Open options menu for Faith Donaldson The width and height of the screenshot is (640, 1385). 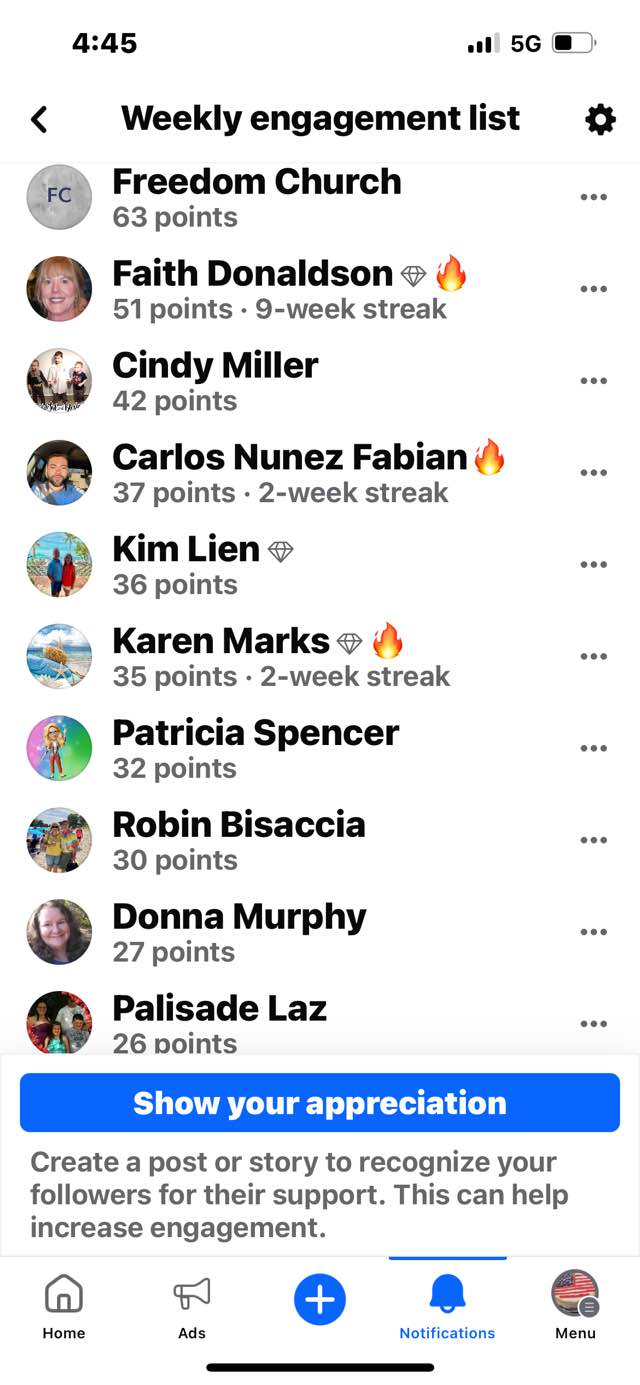tap(593, 289)
